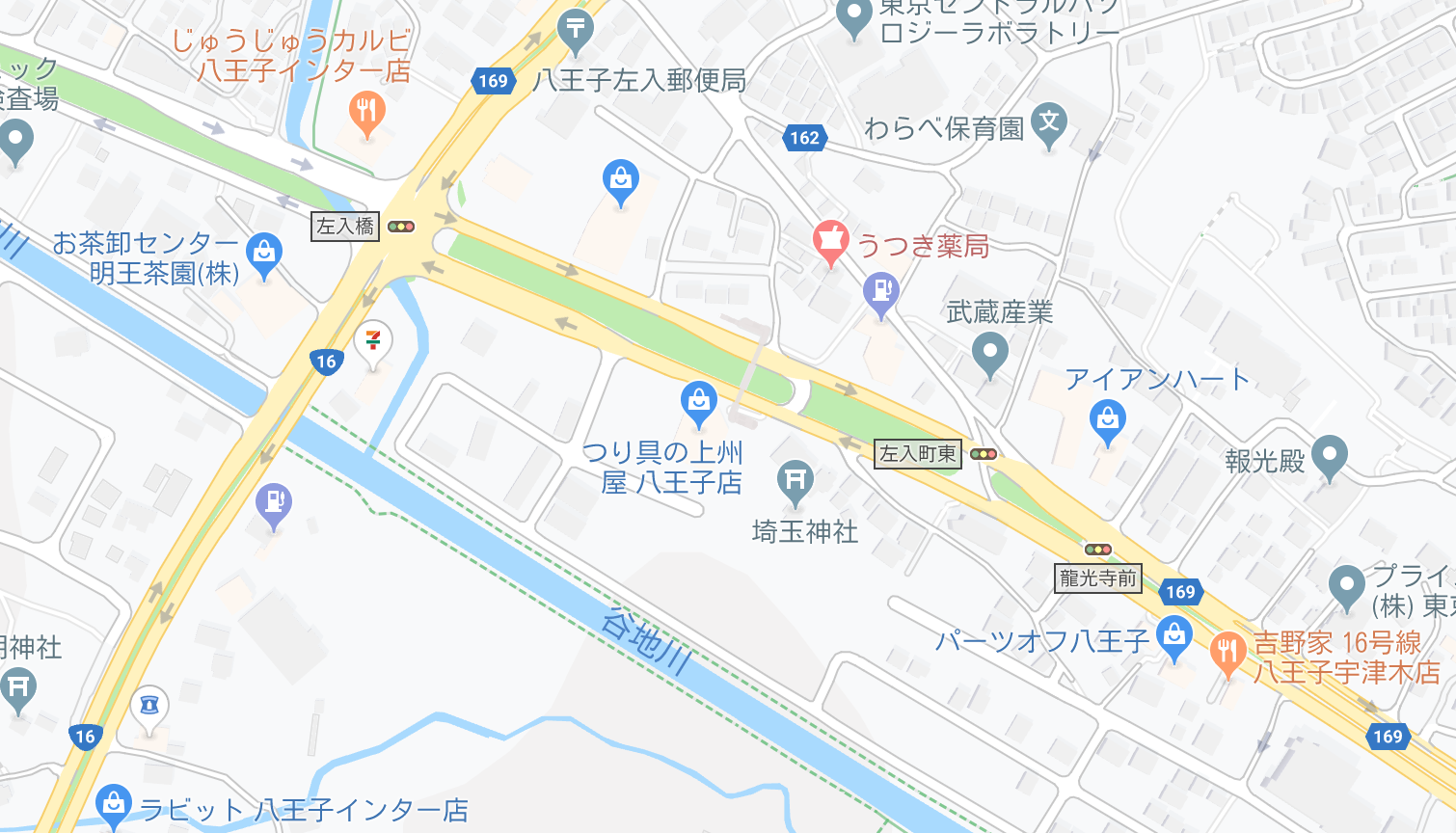
Task: Open the パーツオフ八王子 shop pin
Action: pos(1173,638)
